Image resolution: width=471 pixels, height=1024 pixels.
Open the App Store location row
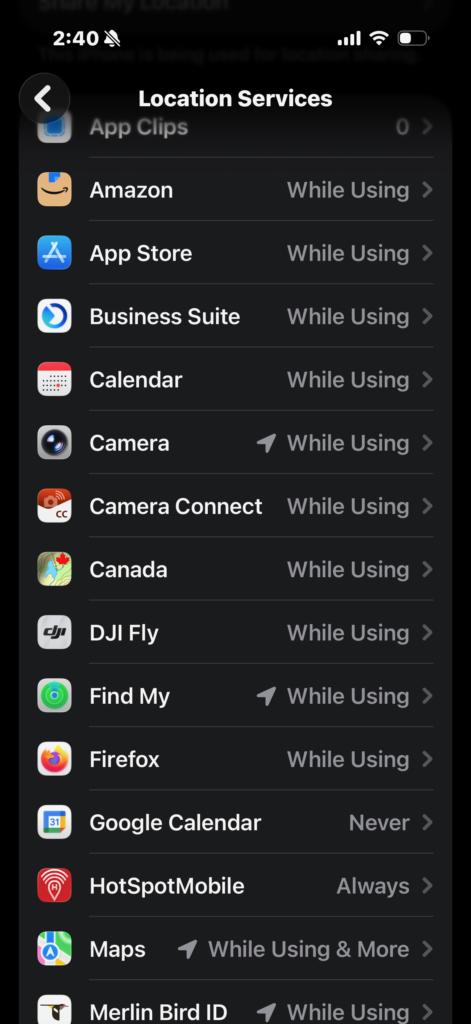235,253
